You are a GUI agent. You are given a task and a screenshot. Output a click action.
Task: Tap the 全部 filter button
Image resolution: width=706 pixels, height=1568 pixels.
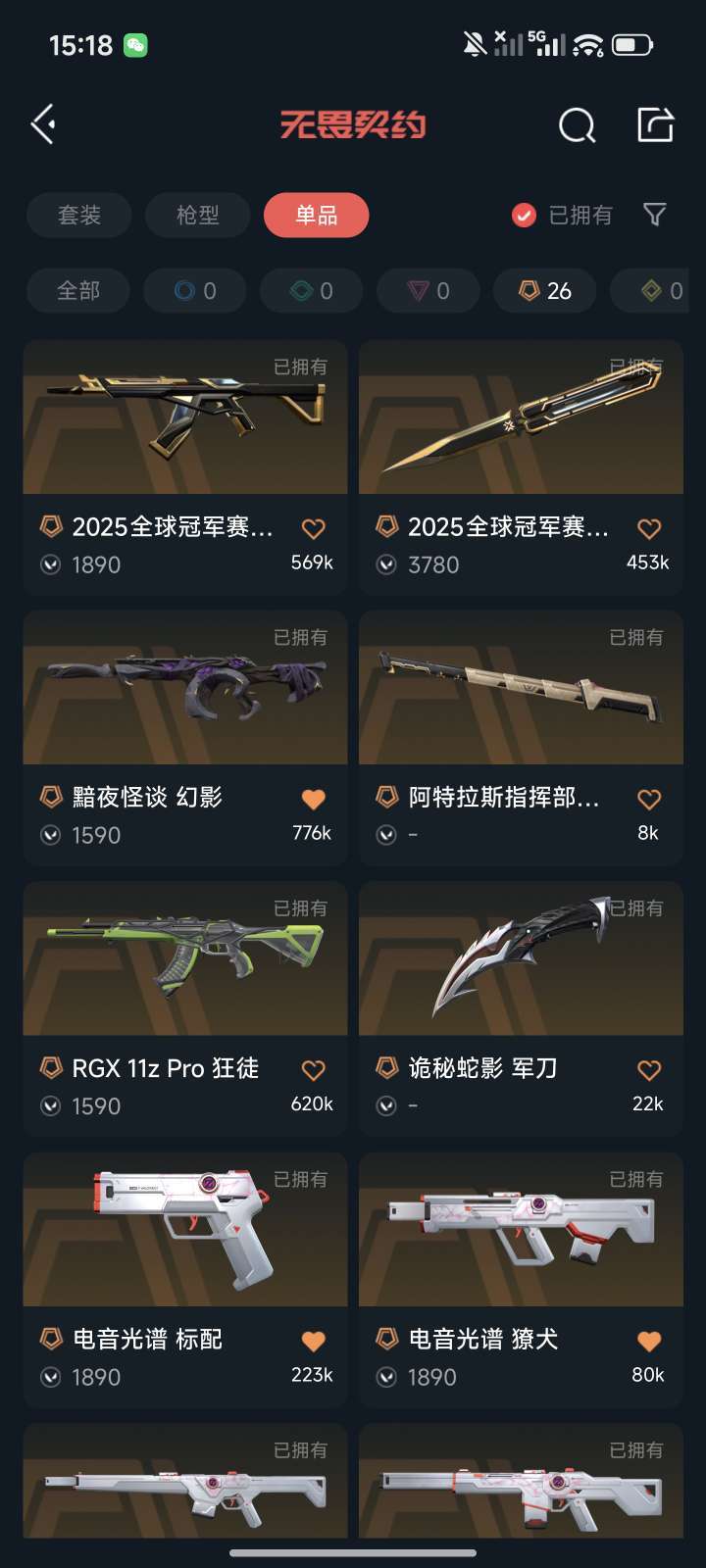pos(77,290)
